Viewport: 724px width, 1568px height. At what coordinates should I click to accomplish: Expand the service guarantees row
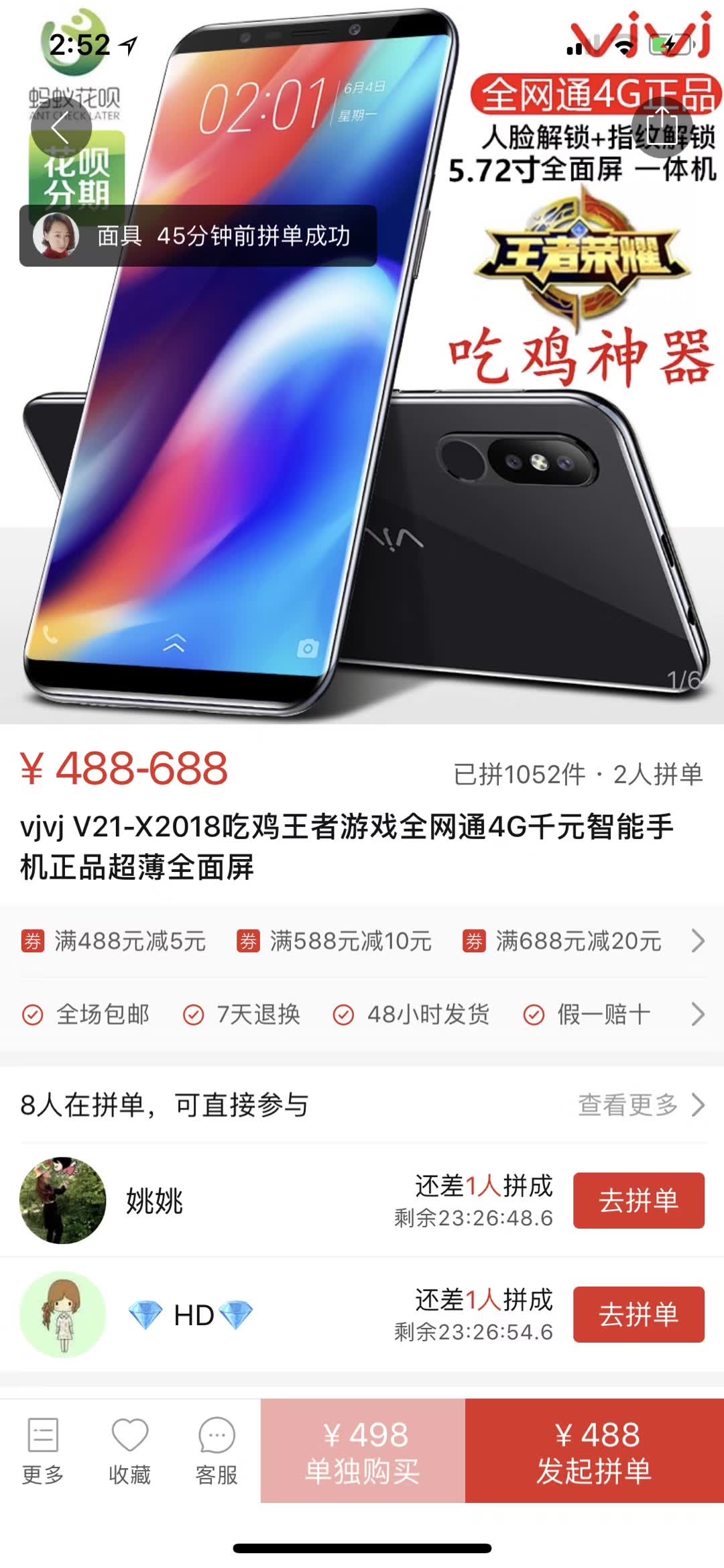pos(697,1014)
